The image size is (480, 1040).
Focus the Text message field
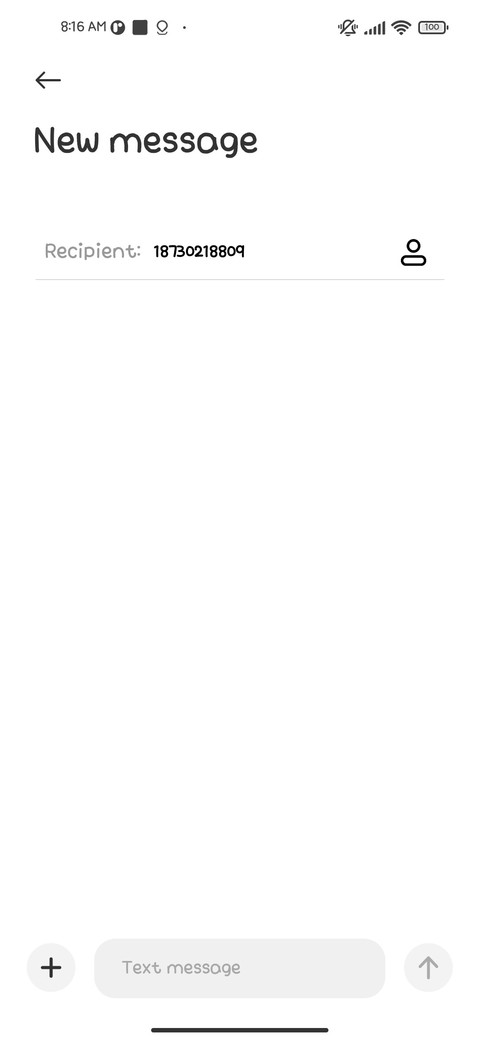(239, 968)
